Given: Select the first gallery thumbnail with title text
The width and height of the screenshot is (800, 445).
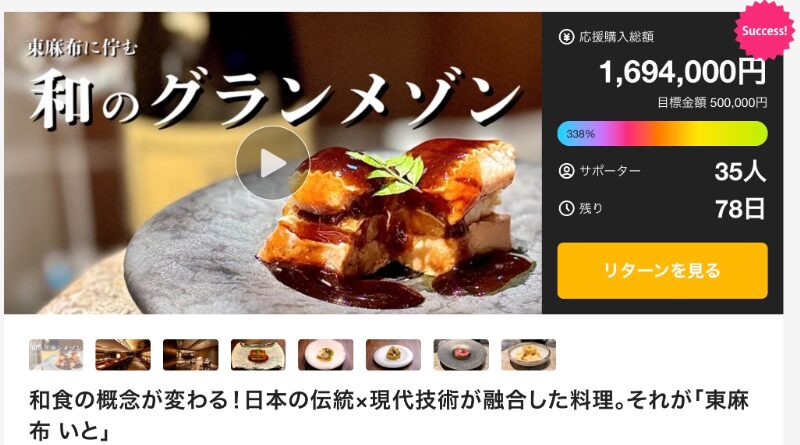Looking at the screenshot, I should (56, 355).
